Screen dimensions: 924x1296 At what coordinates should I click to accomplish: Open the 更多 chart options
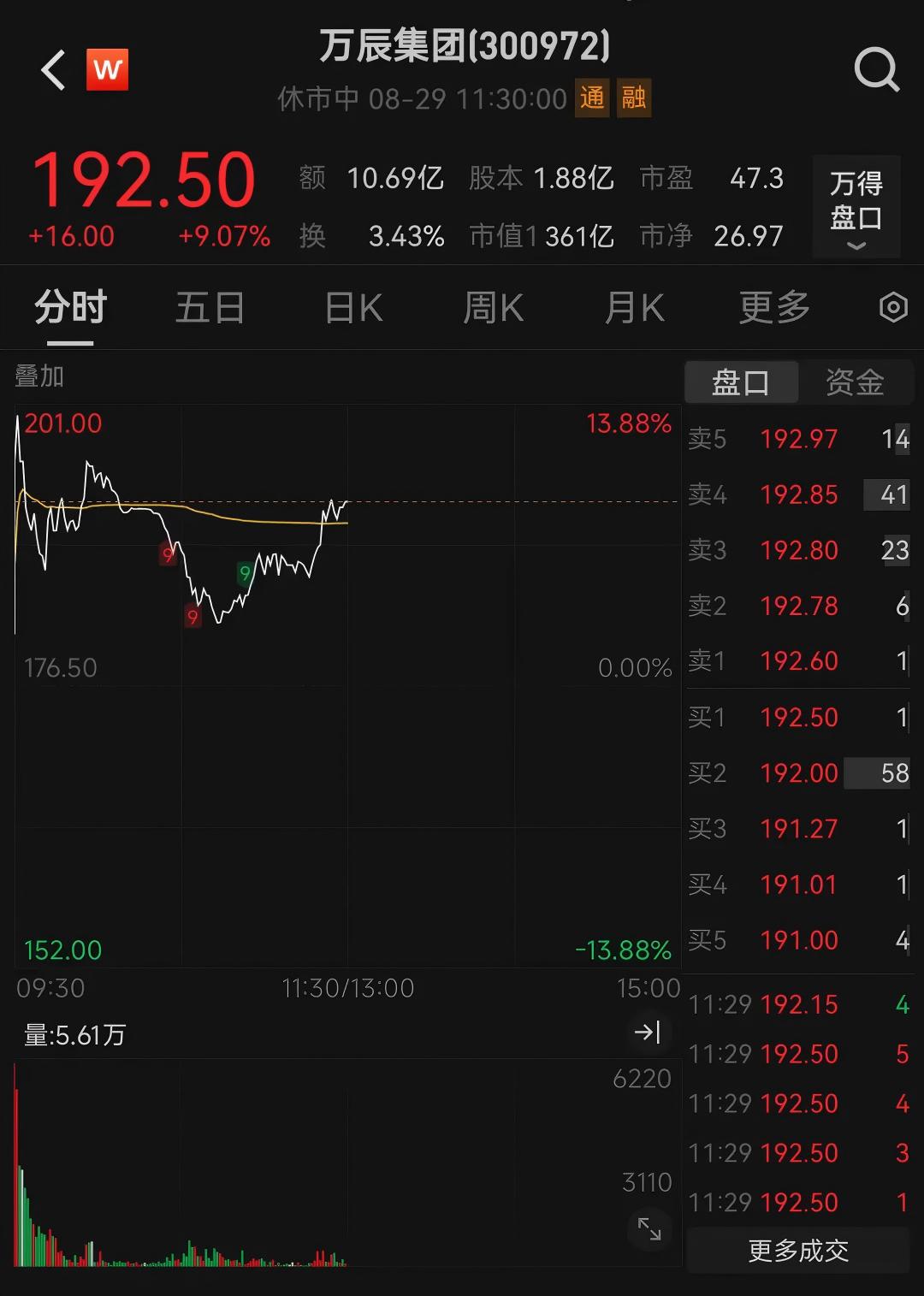coord(774,308)
